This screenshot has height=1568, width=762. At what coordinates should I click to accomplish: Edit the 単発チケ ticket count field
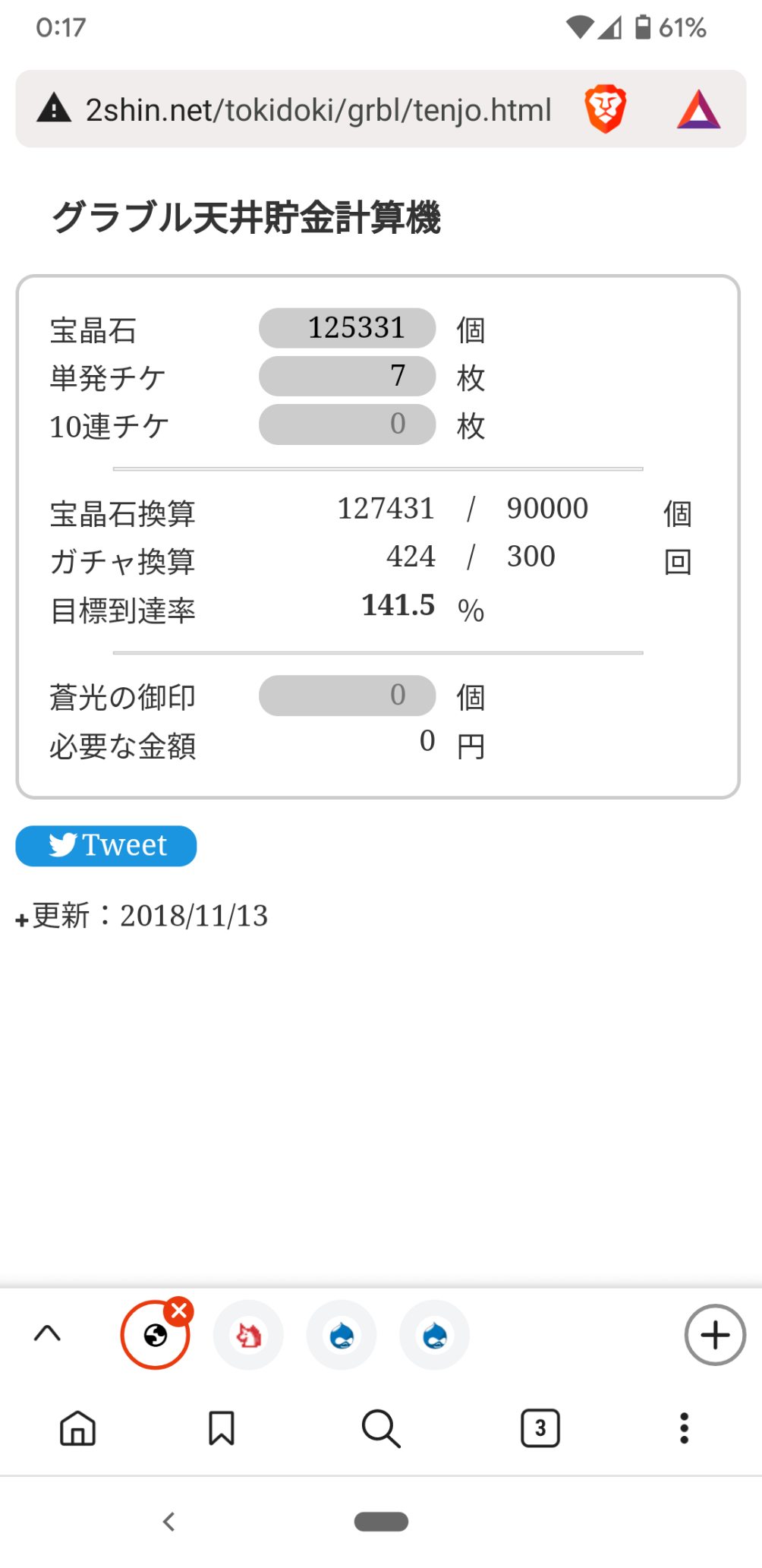[x=348, y=376]
